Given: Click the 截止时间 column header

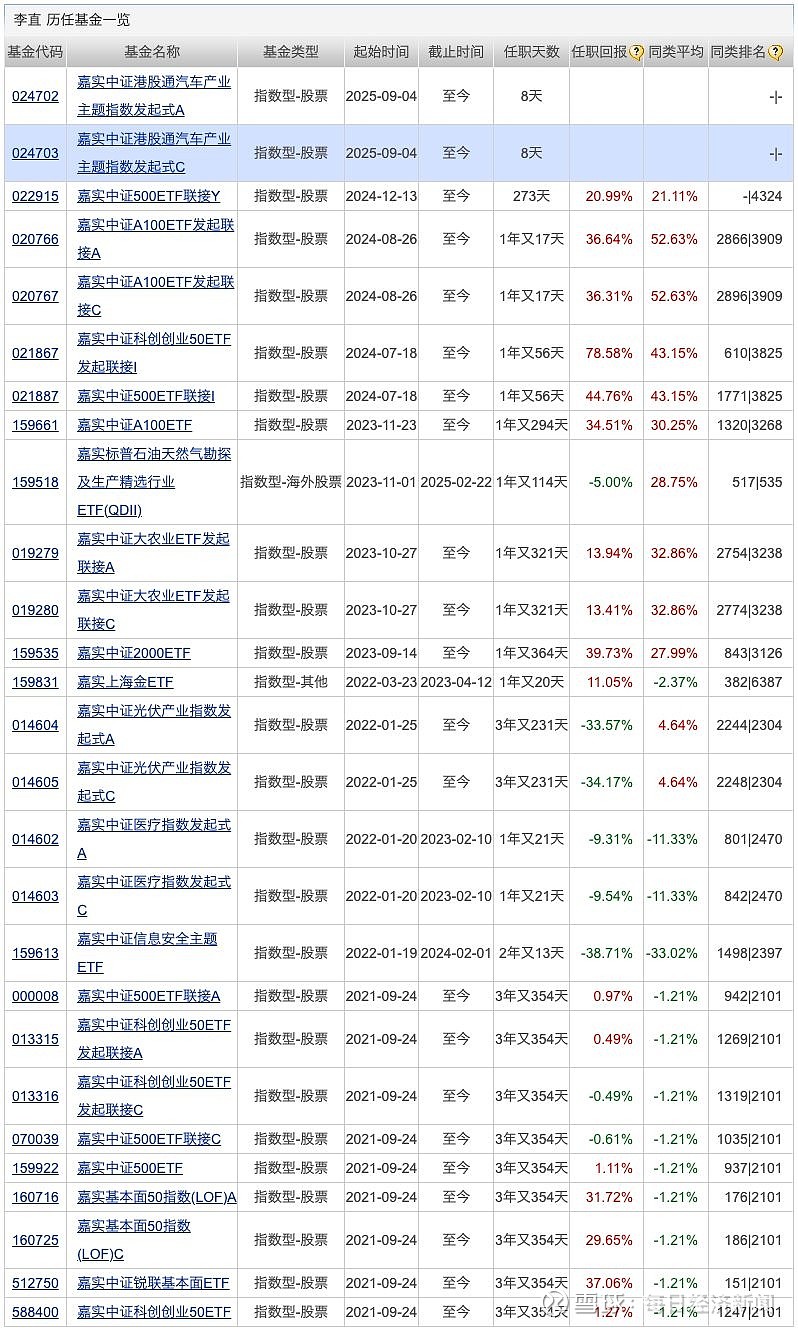Looking at the screenshot, I should click(x=459, y=52).
